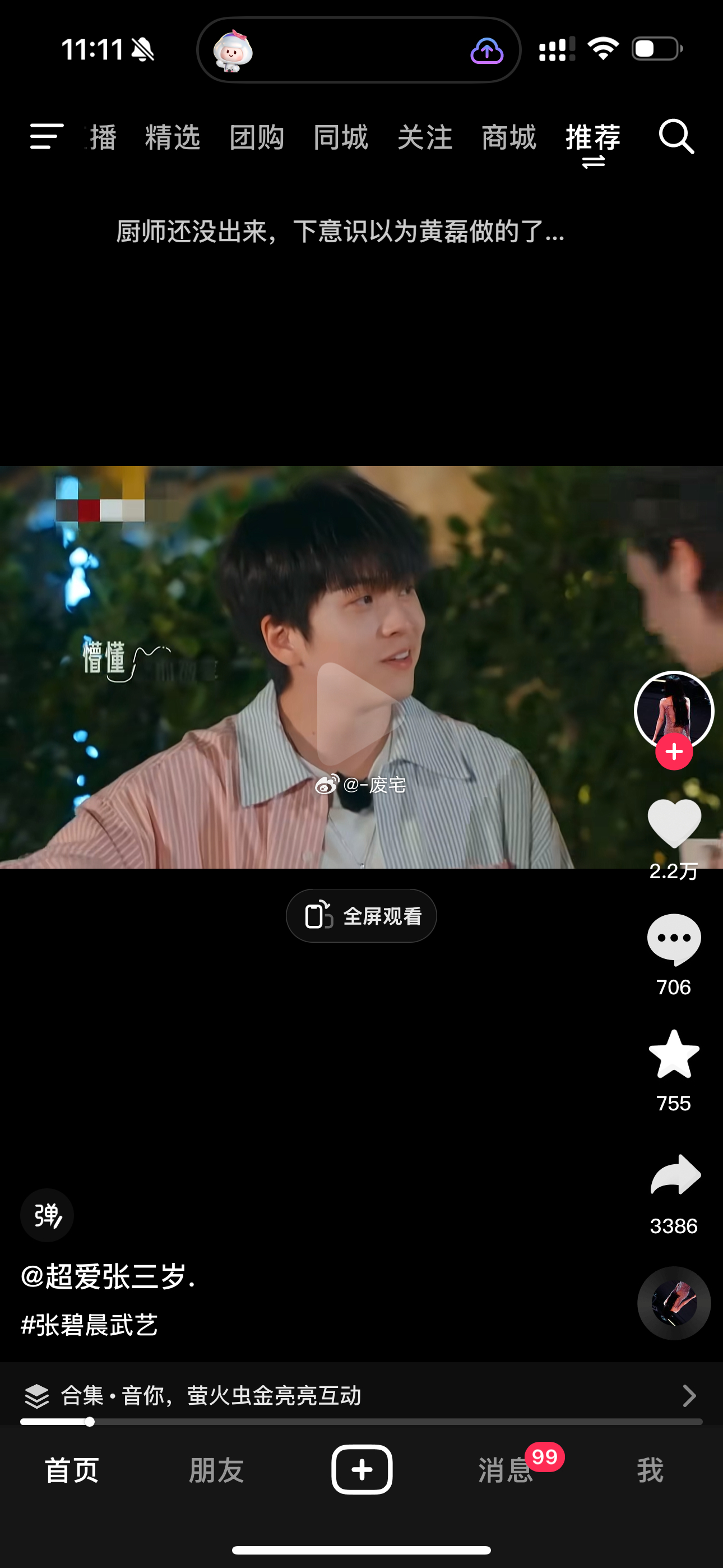Open the side menu button
This screenshot has width=723, height=1568.
[47, 136]
